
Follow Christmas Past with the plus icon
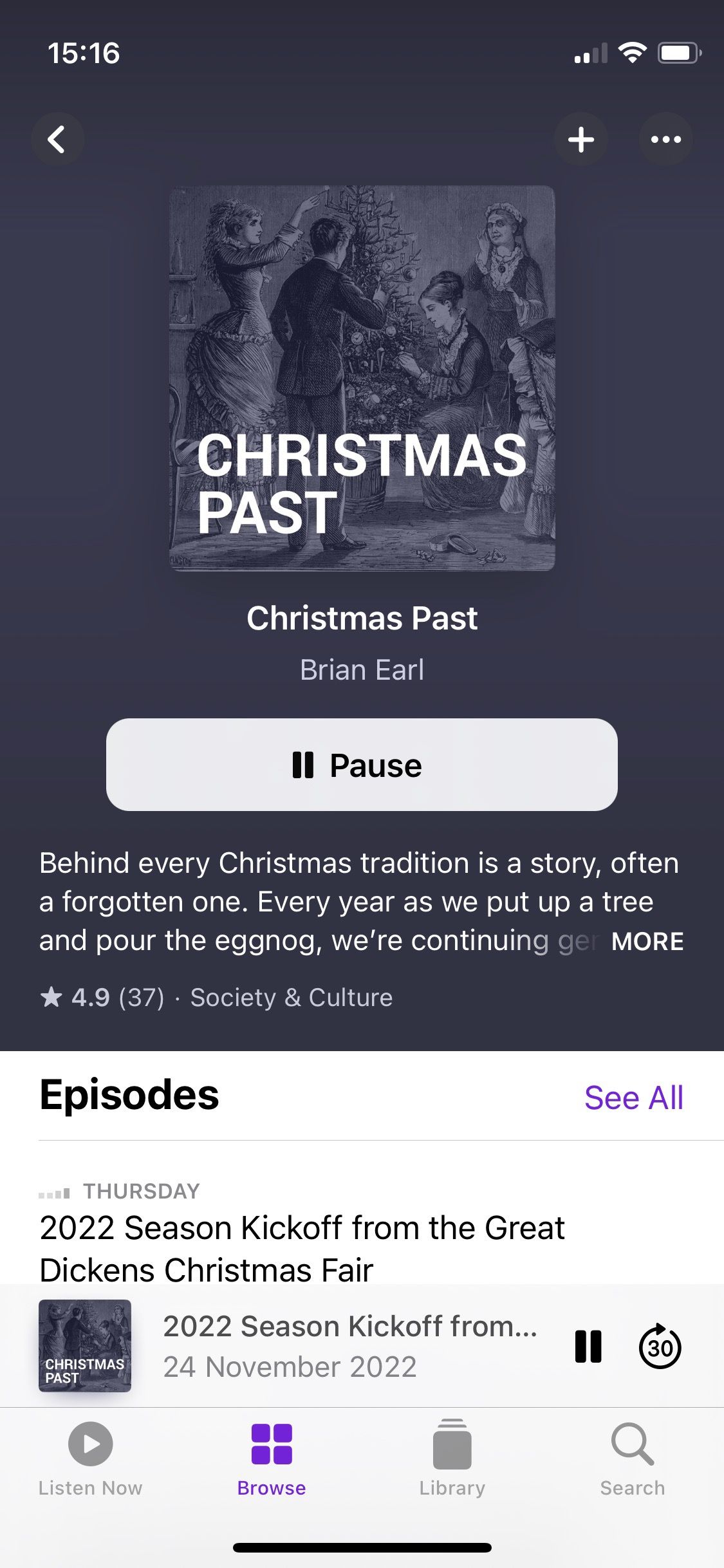pos(581,139)
